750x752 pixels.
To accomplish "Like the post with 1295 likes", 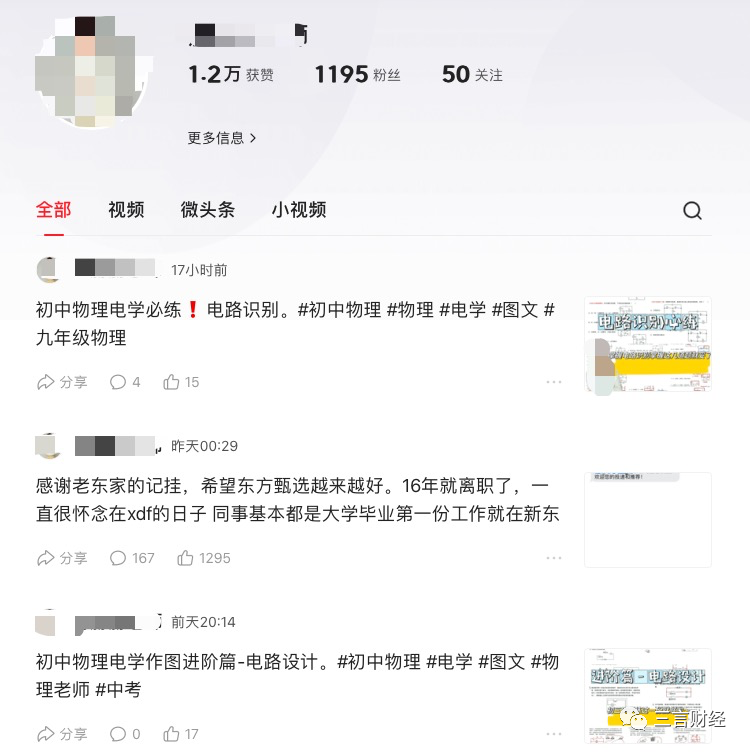I will 203,558.
